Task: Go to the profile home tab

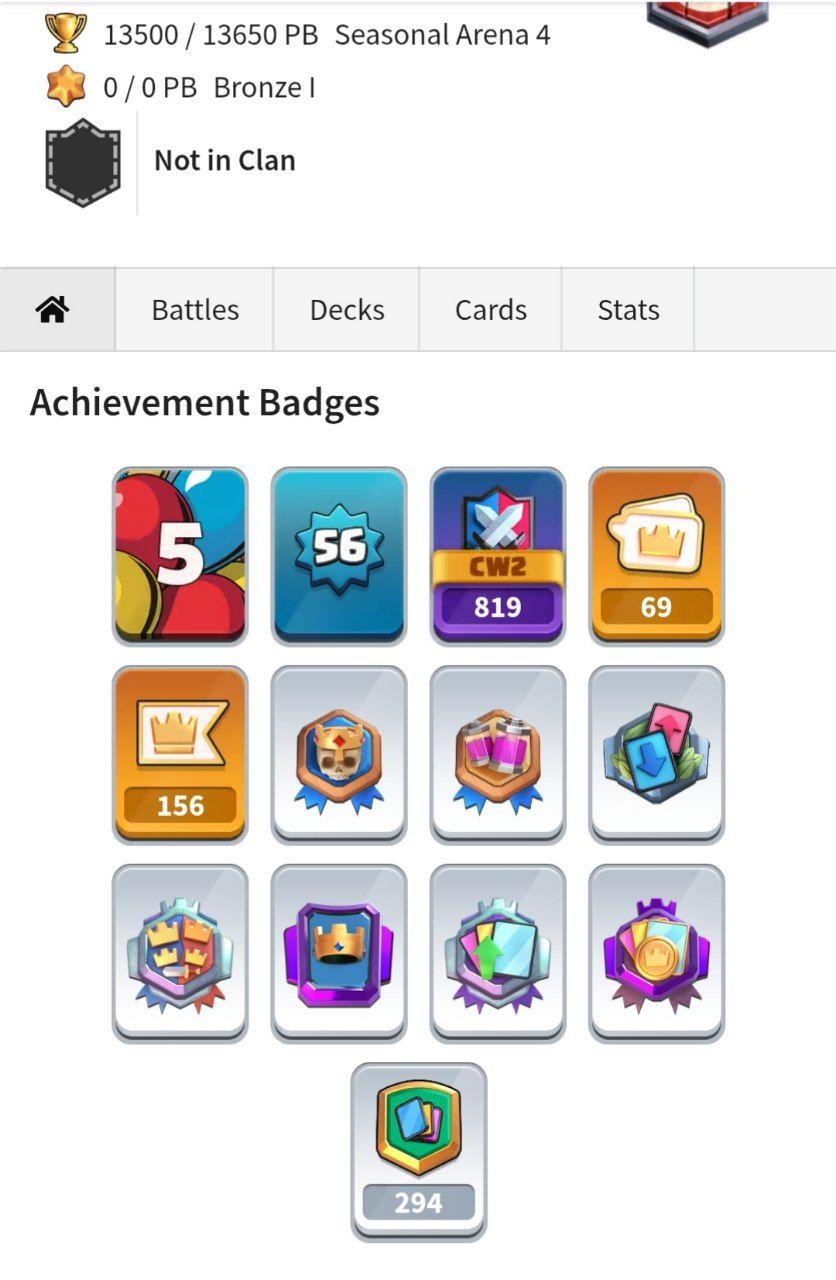Action: click(53, 310)
